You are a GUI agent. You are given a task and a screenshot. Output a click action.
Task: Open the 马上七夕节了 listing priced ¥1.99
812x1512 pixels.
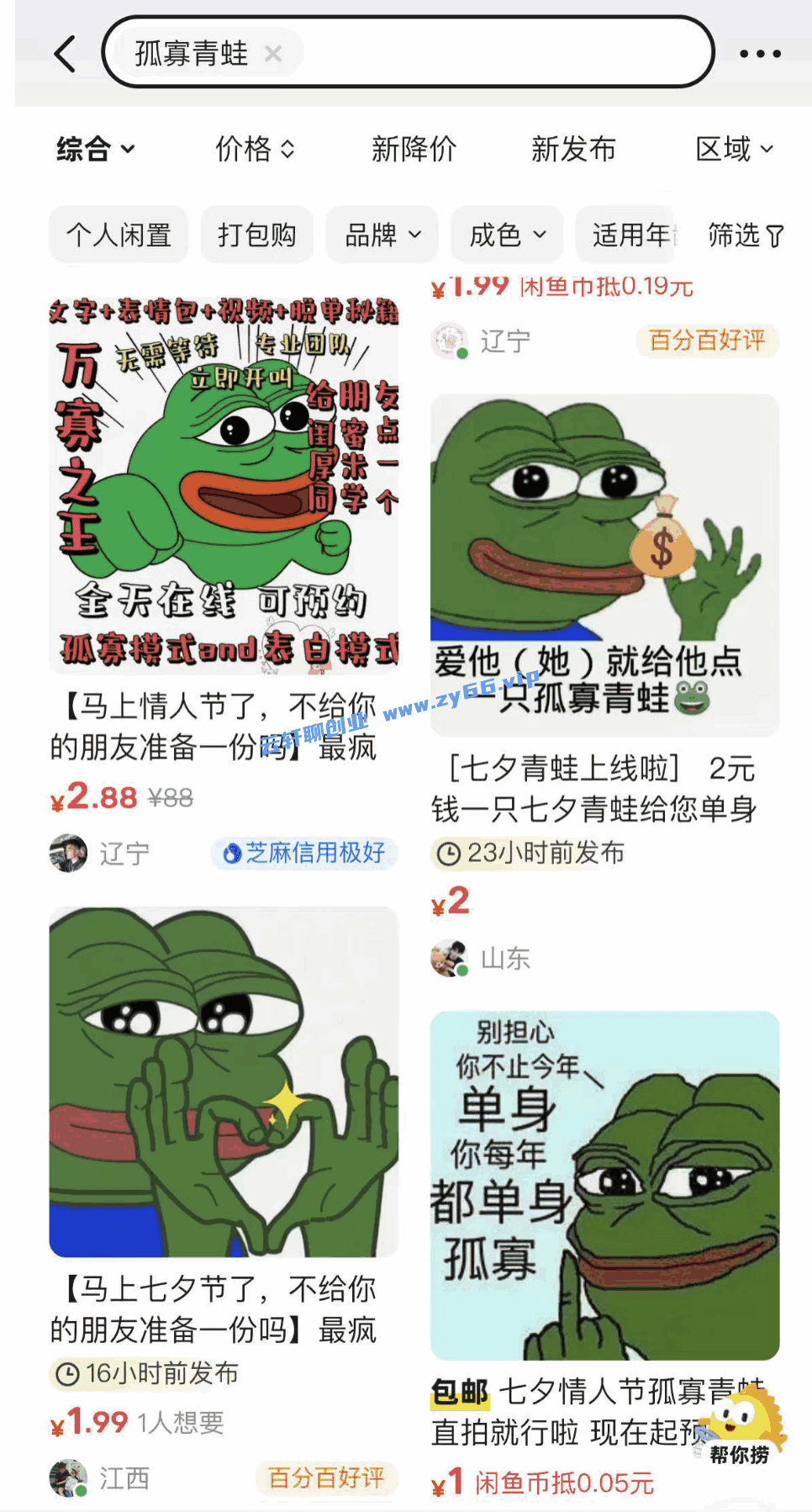pyautogui.click(x=224, y=1081)
